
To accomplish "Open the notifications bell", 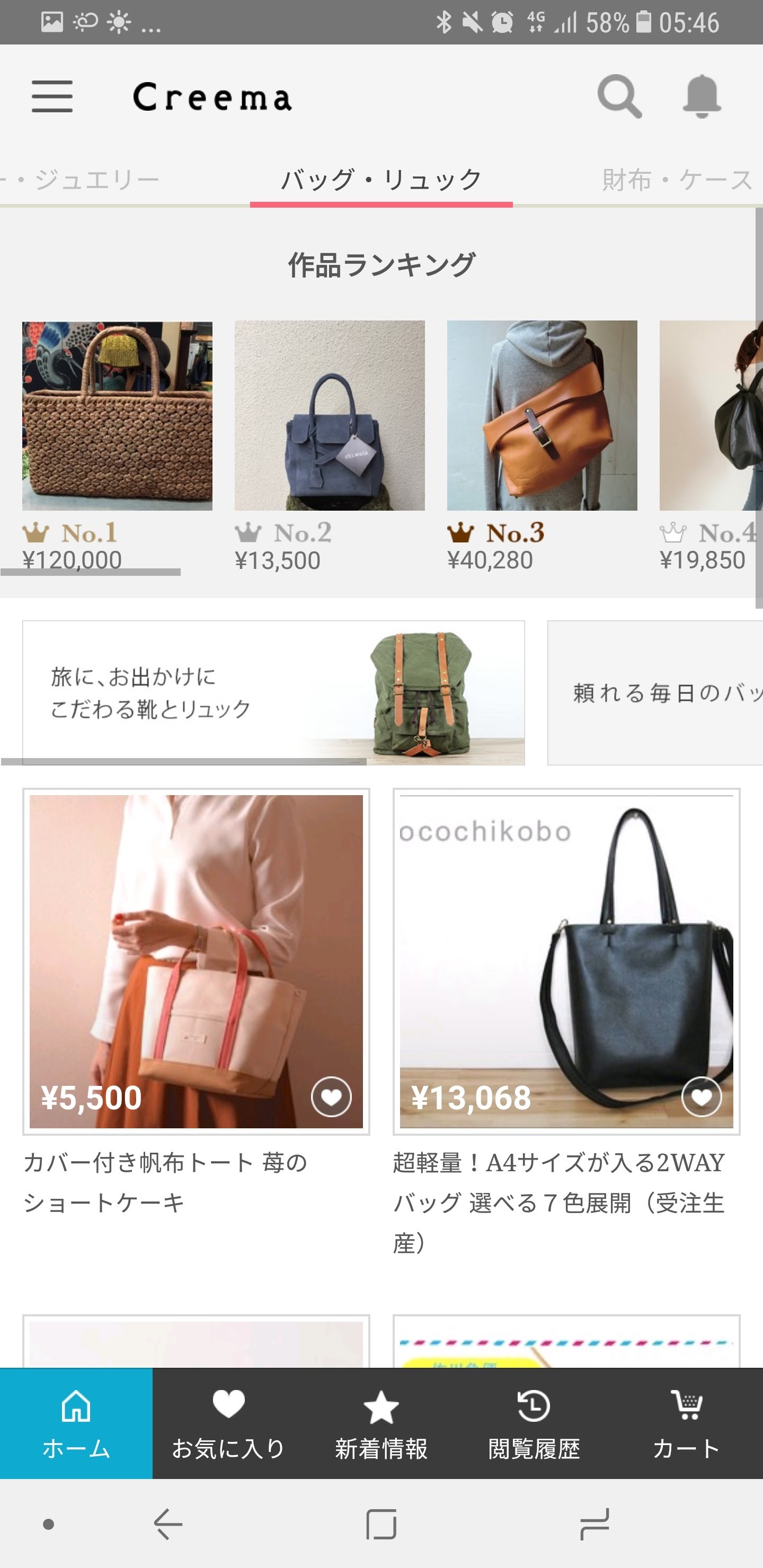I will (702, 96).
